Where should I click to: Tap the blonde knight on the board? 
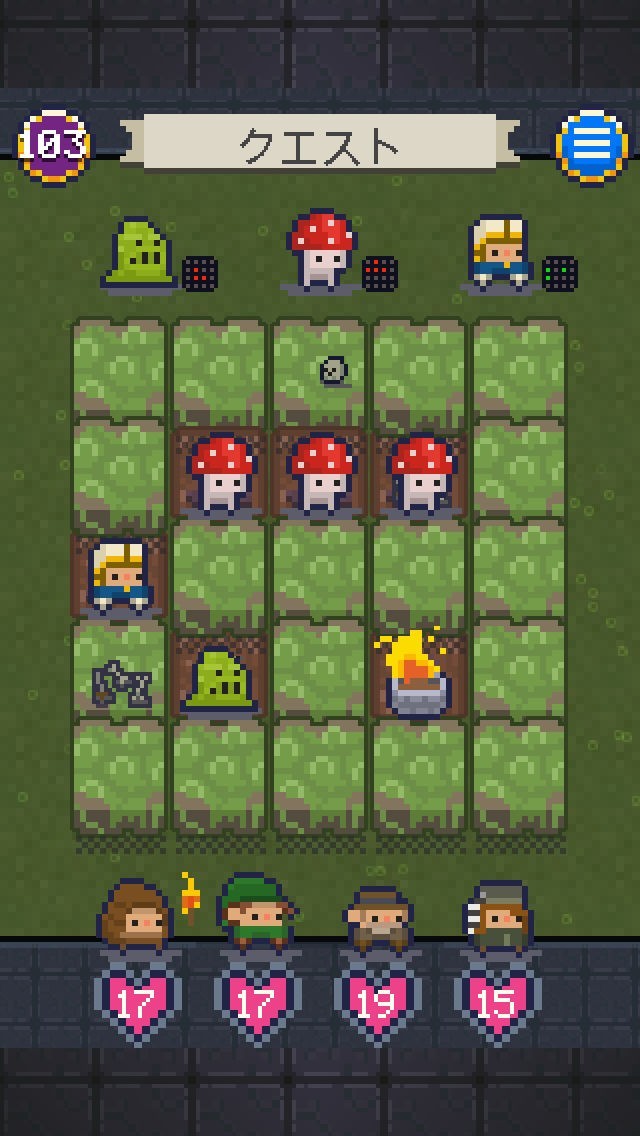click(x=120, y=575)
